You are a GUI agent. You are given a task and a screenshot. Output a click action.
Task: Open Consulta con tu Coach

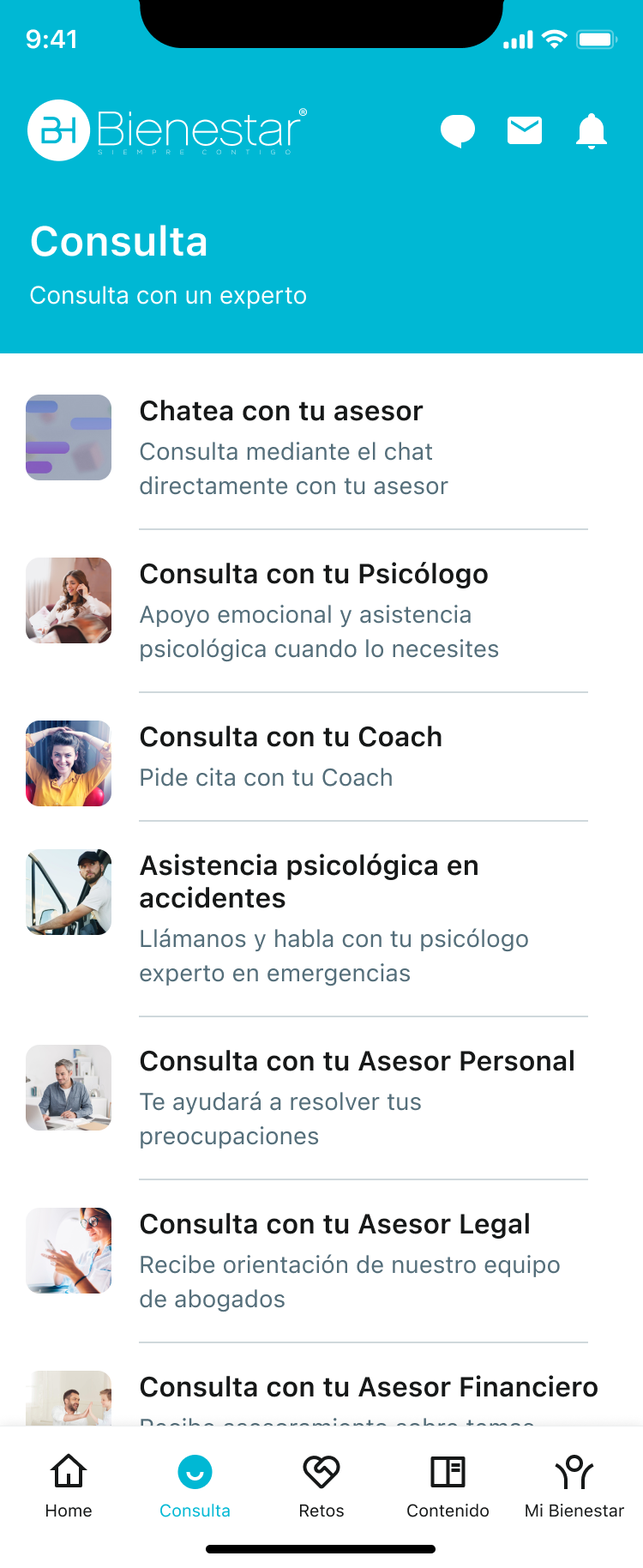(x=321, y=757)
